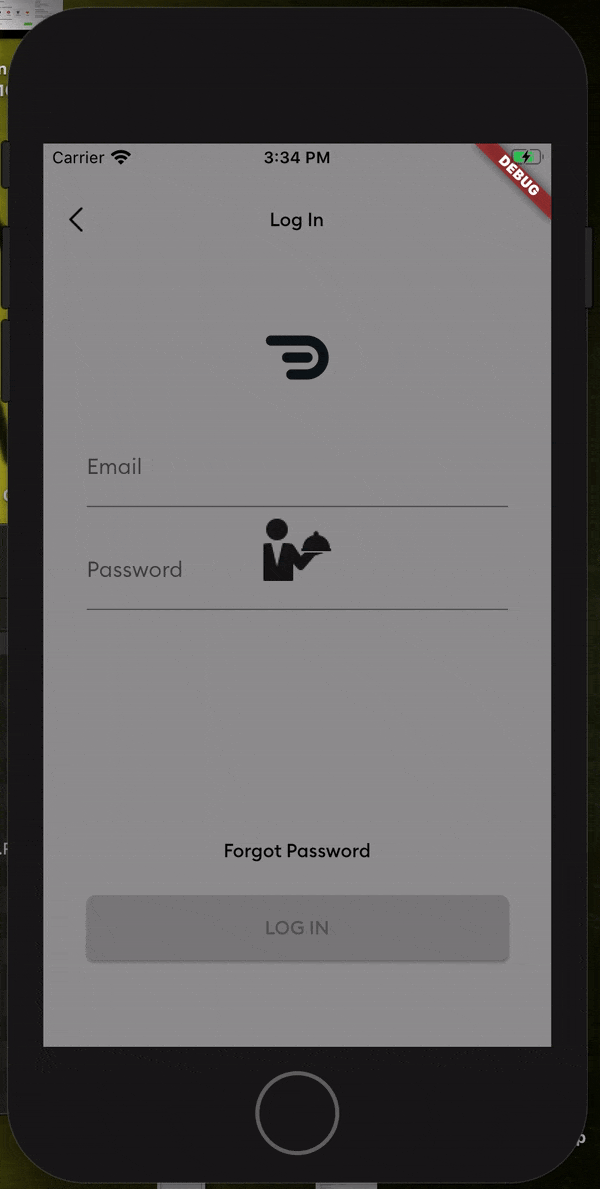The image size is (600, 1189).
Task: Tap the LOG IN button
Action: coord(297,928)
